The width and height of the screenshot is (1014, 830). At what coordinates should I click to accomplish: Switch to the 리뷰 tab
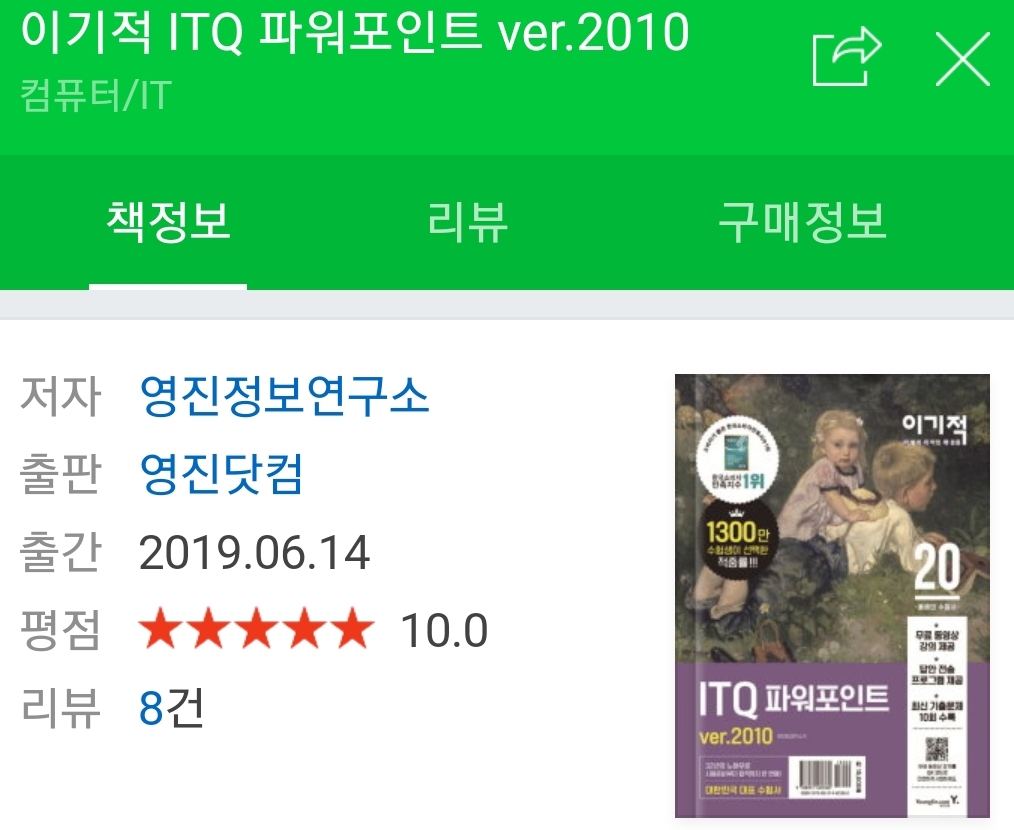coord(468,222)
